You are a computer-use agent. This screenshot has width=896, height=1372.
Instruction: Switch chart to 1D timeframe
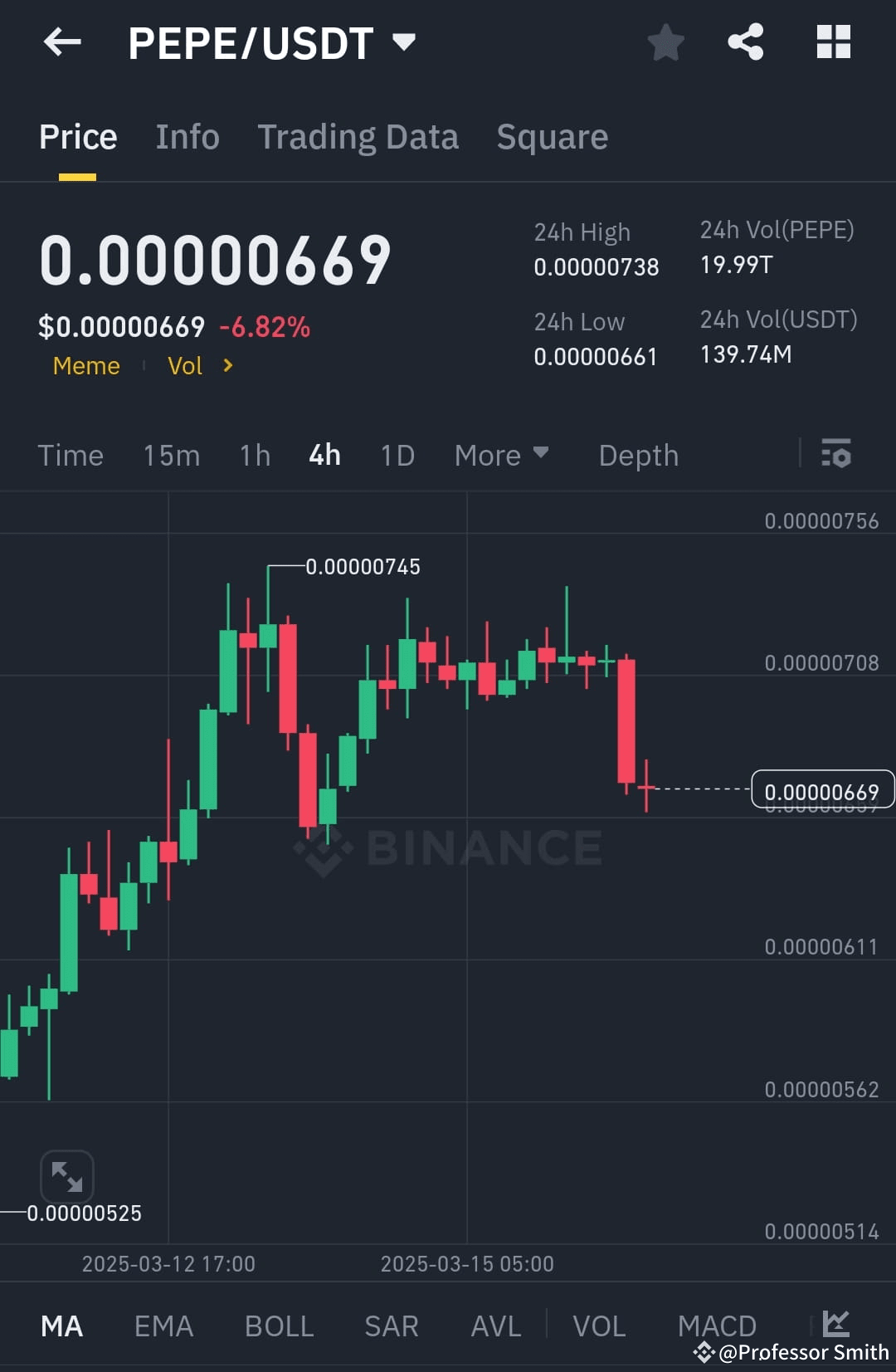[396, 455]
